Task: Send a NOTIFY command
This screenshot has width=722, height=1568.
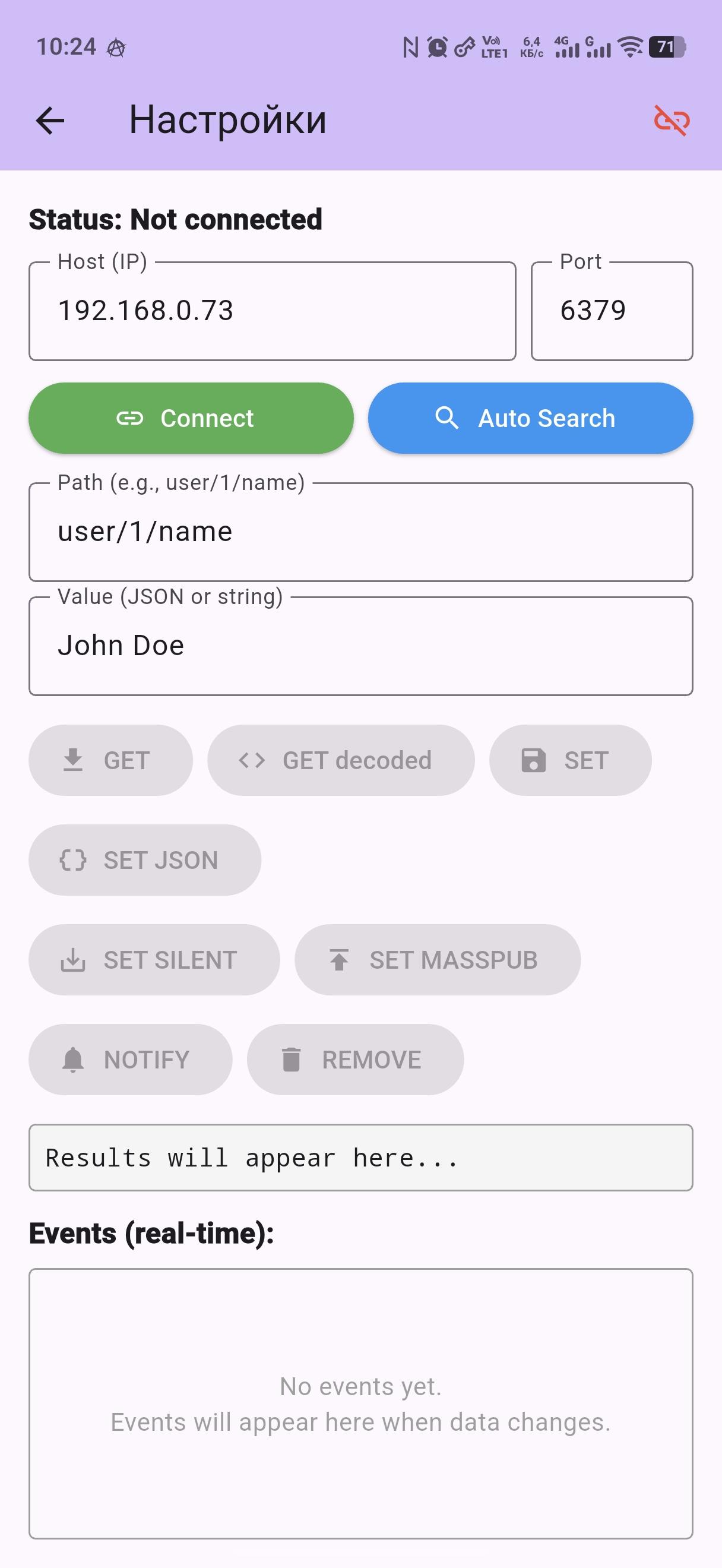Action: tap(130, 1060)
